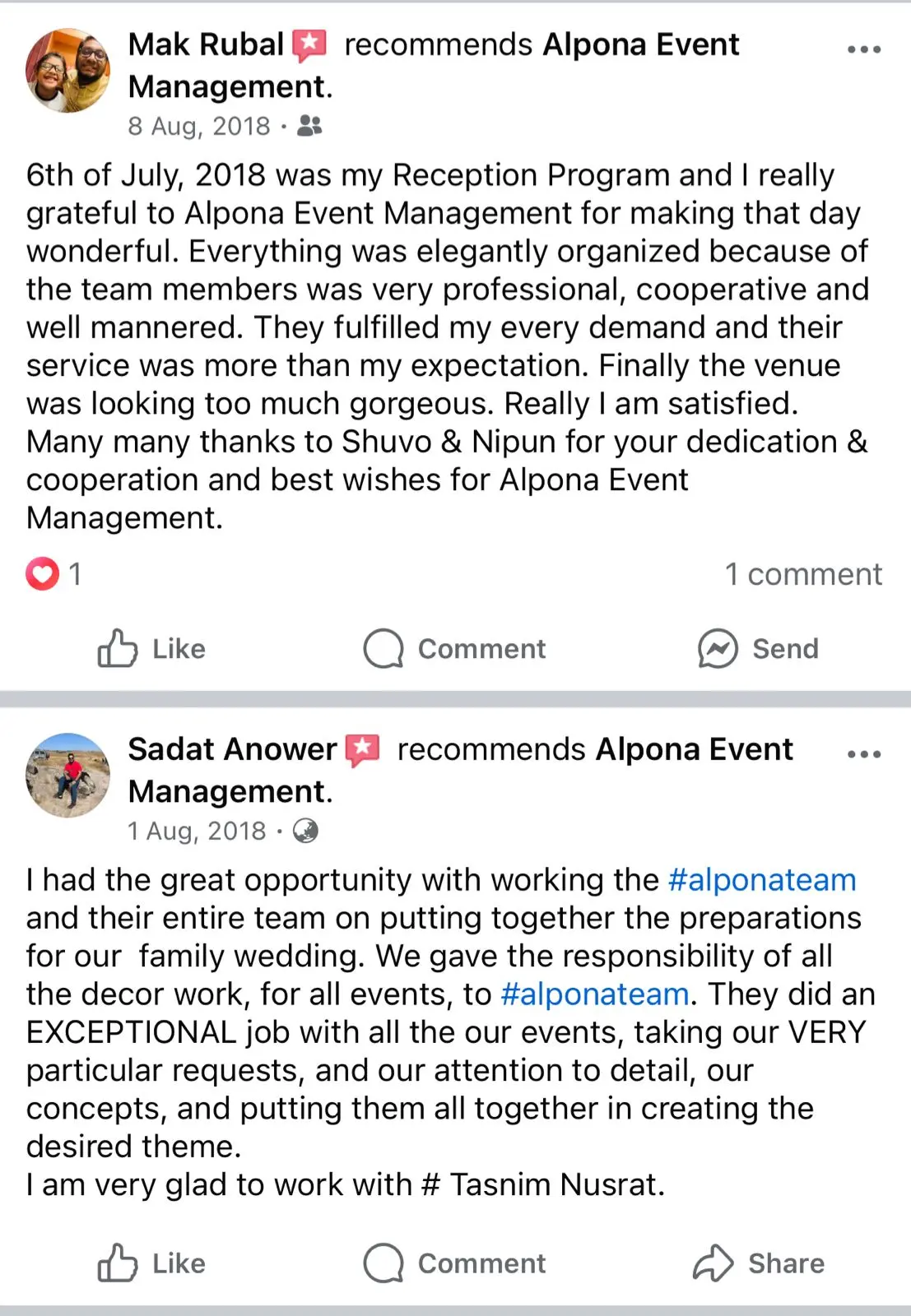This screenshot has width=911, height=1316.
Task: Open Sadat Anower's profile picture
Action: 67,775
